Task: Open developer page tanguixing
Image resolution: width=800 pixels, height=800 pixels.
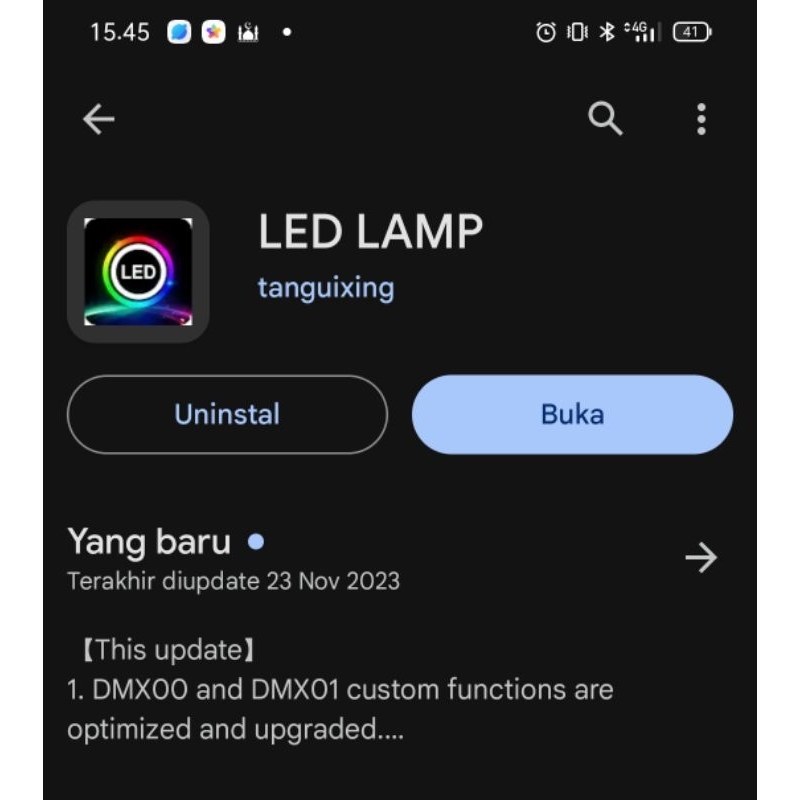Action: coord(326,288)
